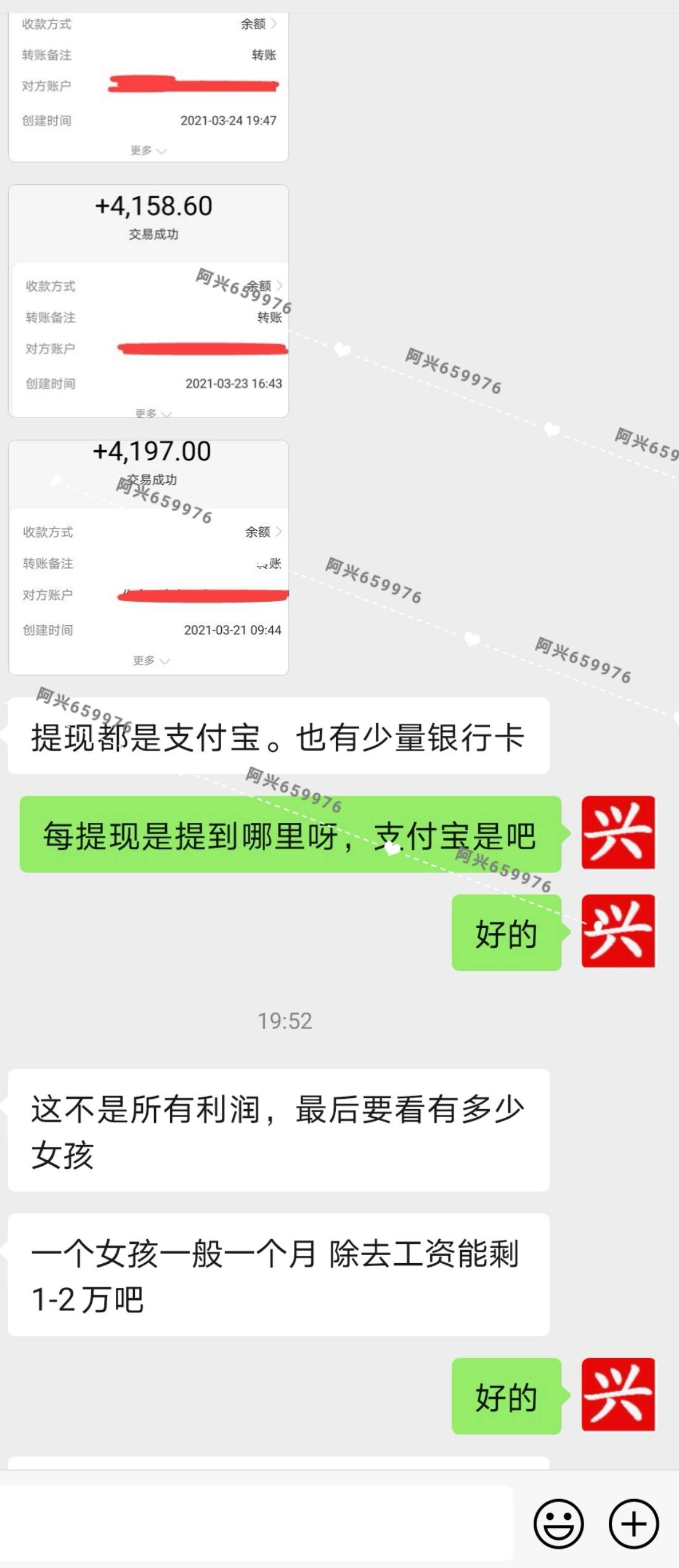This screenshot has width=679, height=1568.
Task: Open the +4,197.00 receipt image
Action: 148,557
